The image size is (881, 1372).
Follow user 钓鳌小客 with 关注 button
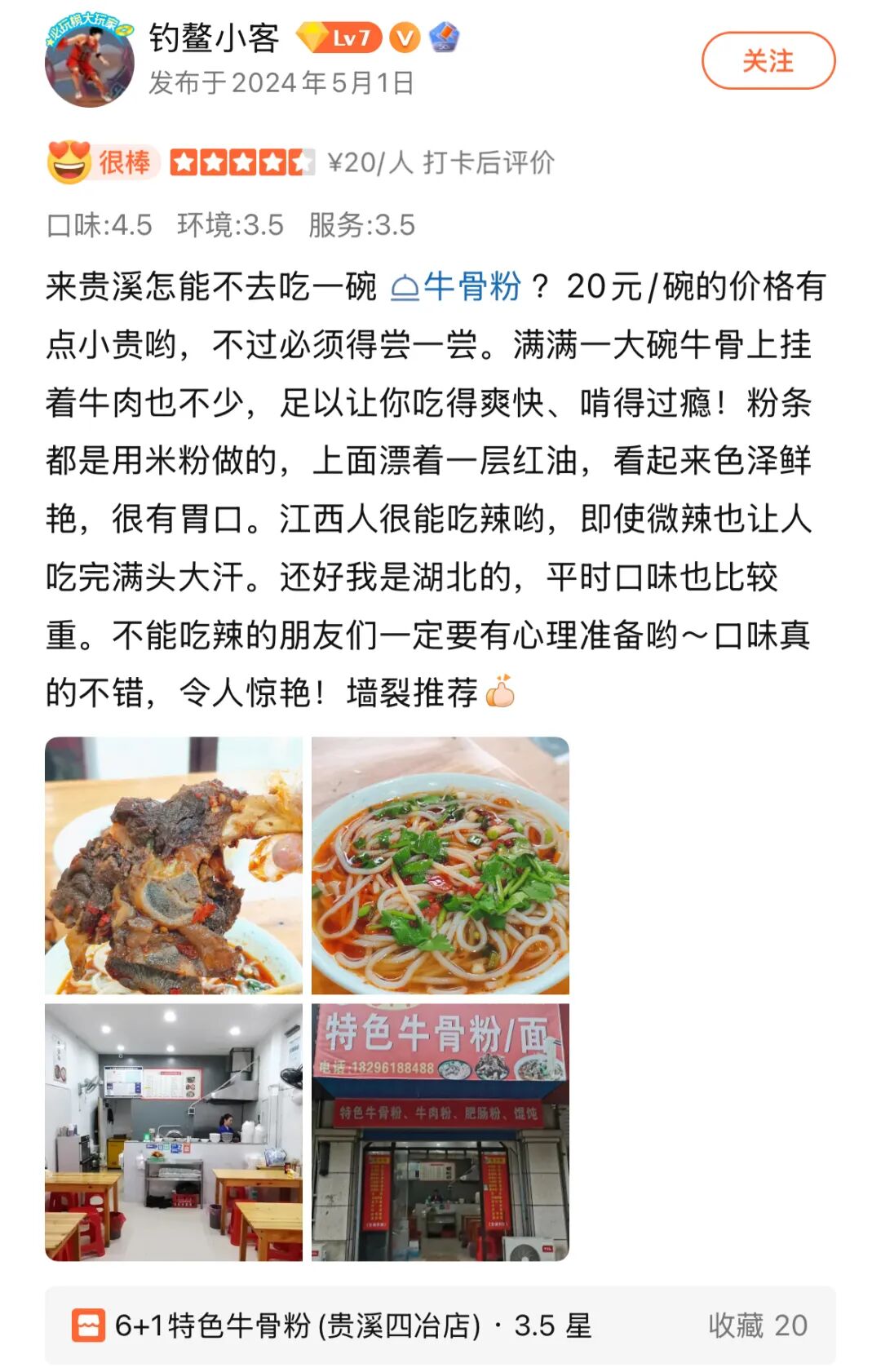768,61
